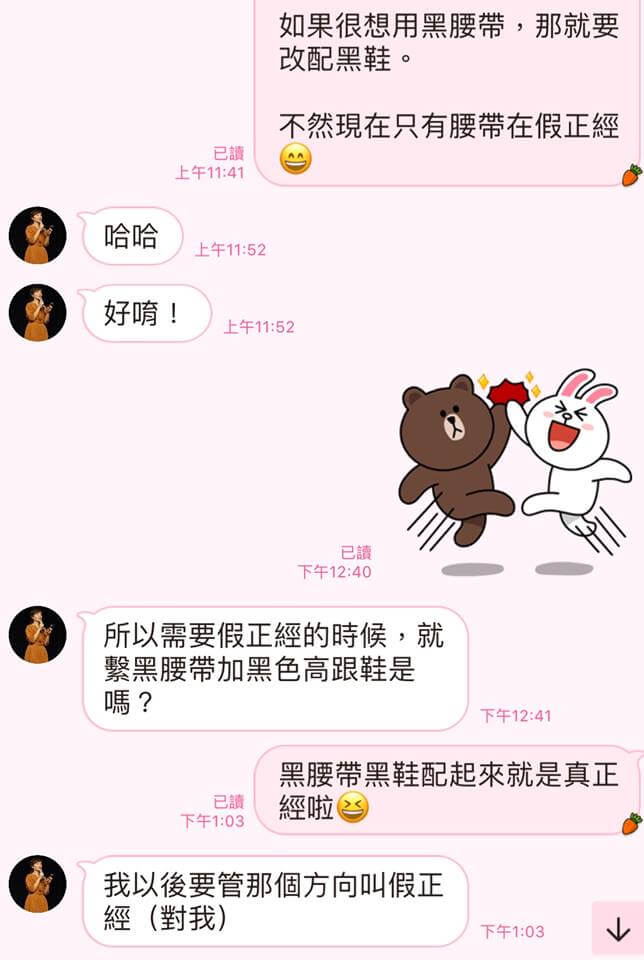The image size is (644, 960).
Task: Tap profile photo next to 好唷！ message
Action: 37,313
